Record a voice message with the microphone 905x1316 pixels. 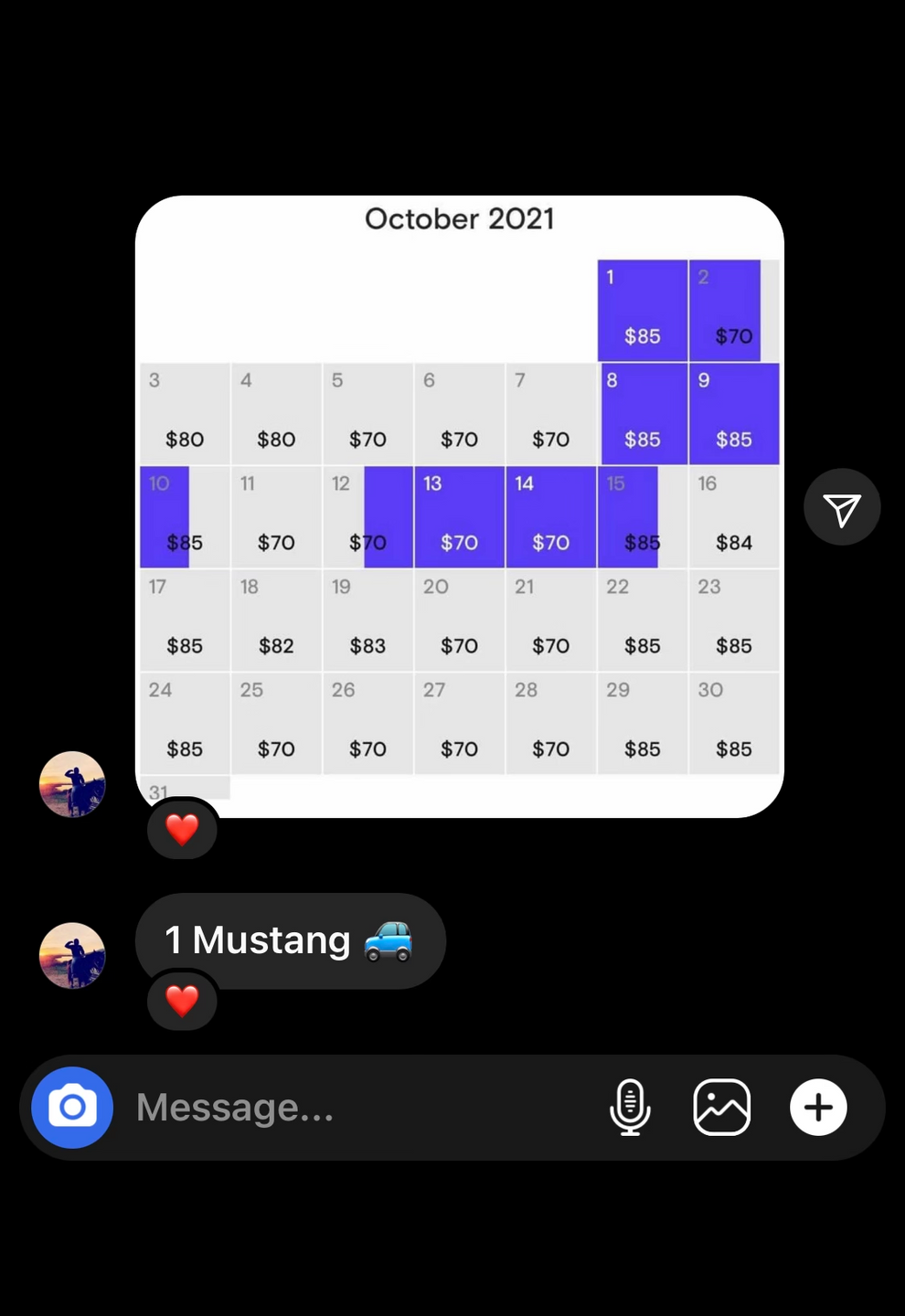[630, 1108]
